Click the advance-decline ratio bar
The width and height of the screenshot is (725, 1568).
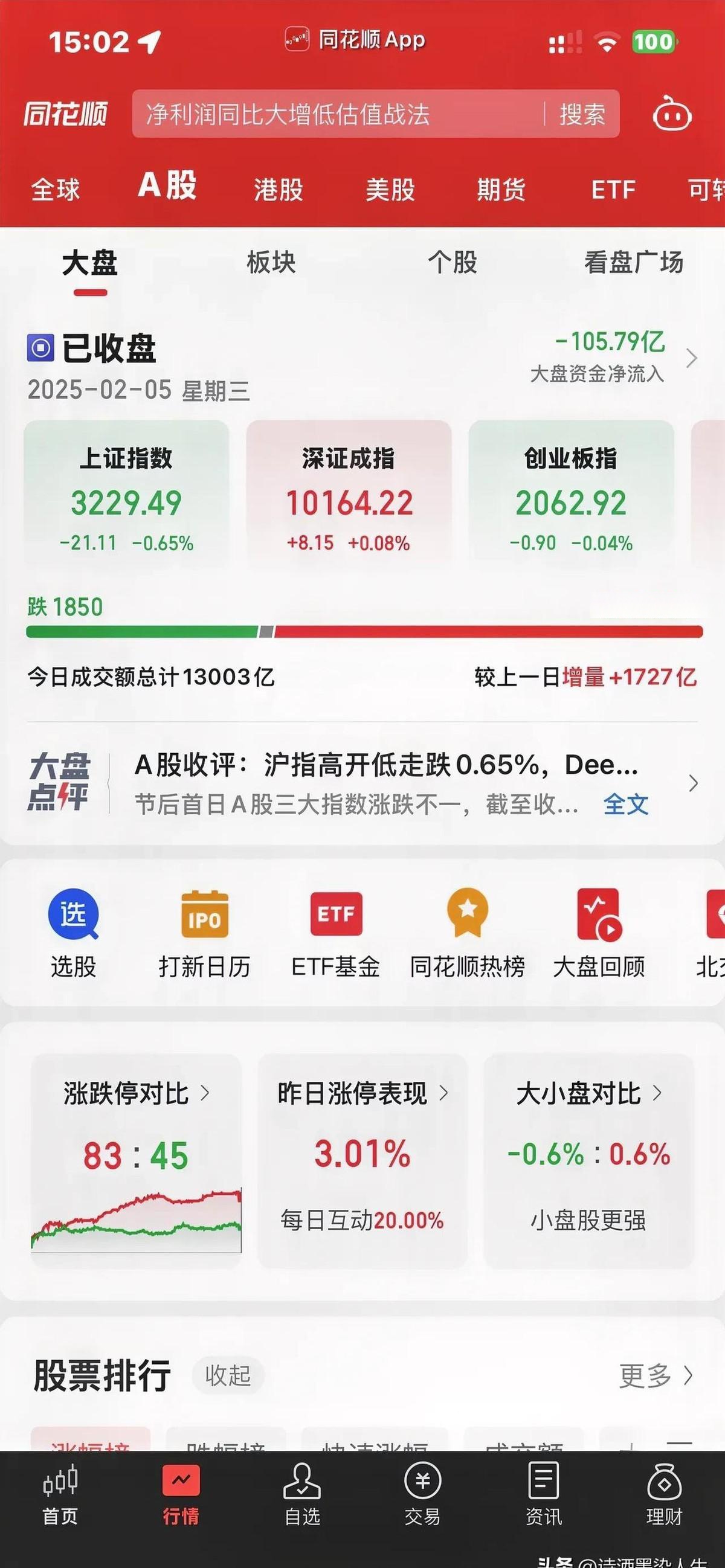(362, 631)
